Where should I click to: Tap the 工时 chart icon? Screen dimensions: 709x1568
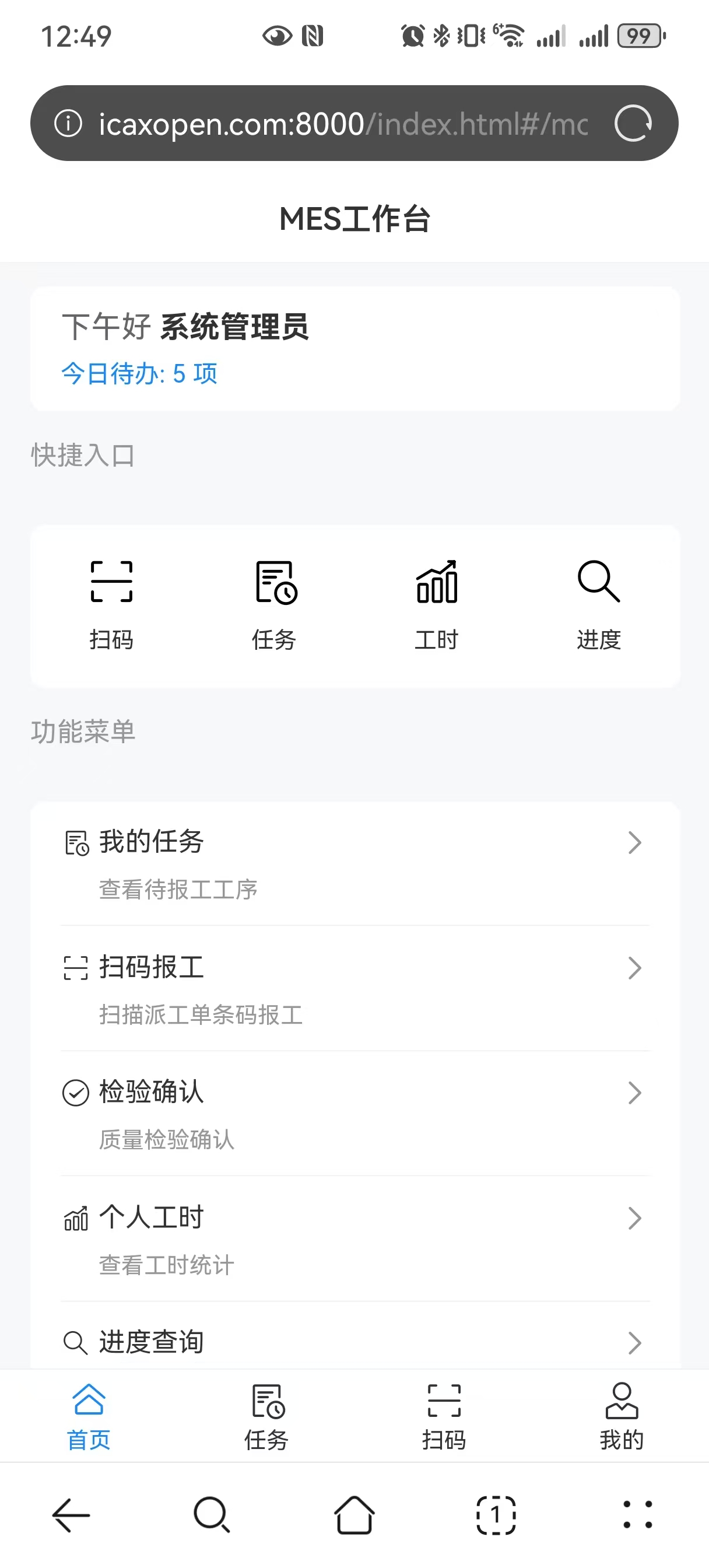coord(436,582)
